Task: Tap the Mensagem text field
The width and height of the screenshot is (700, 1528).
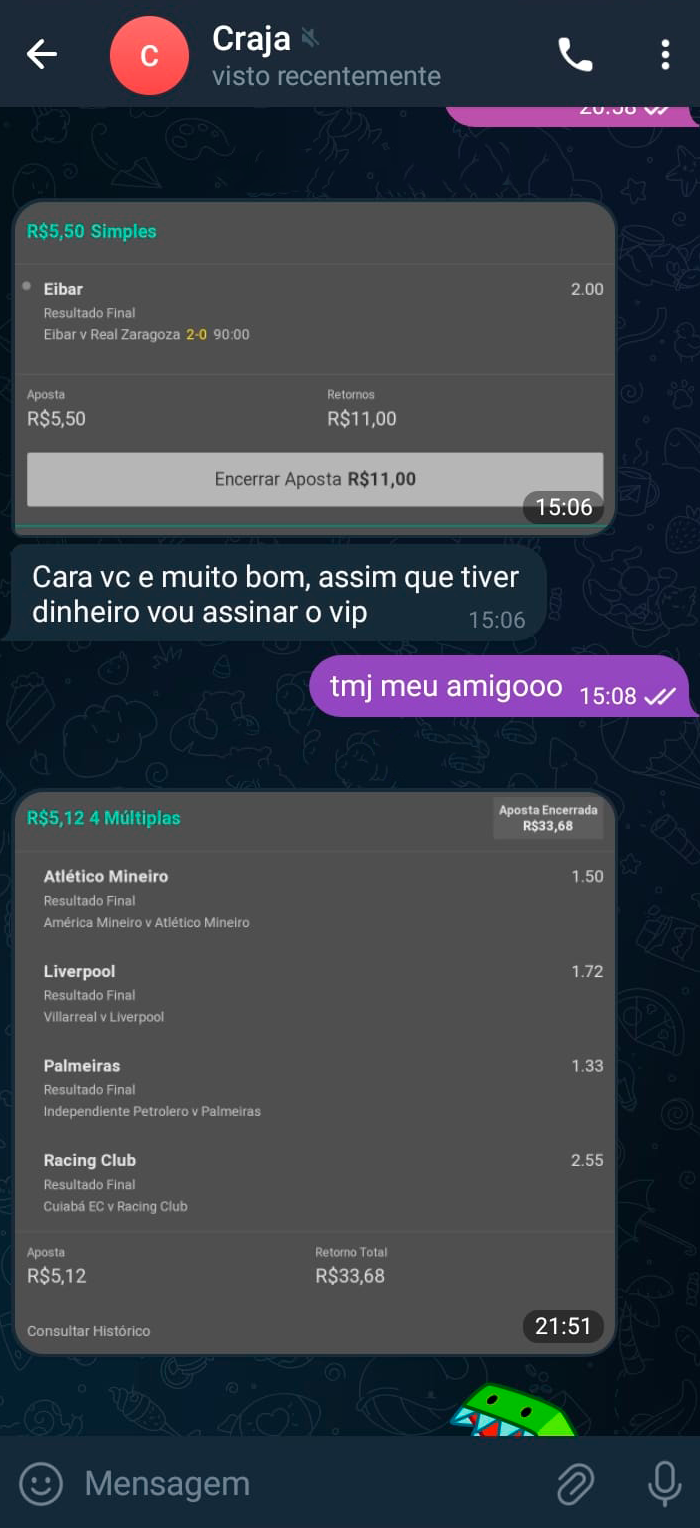Action: coord(300,1484)
